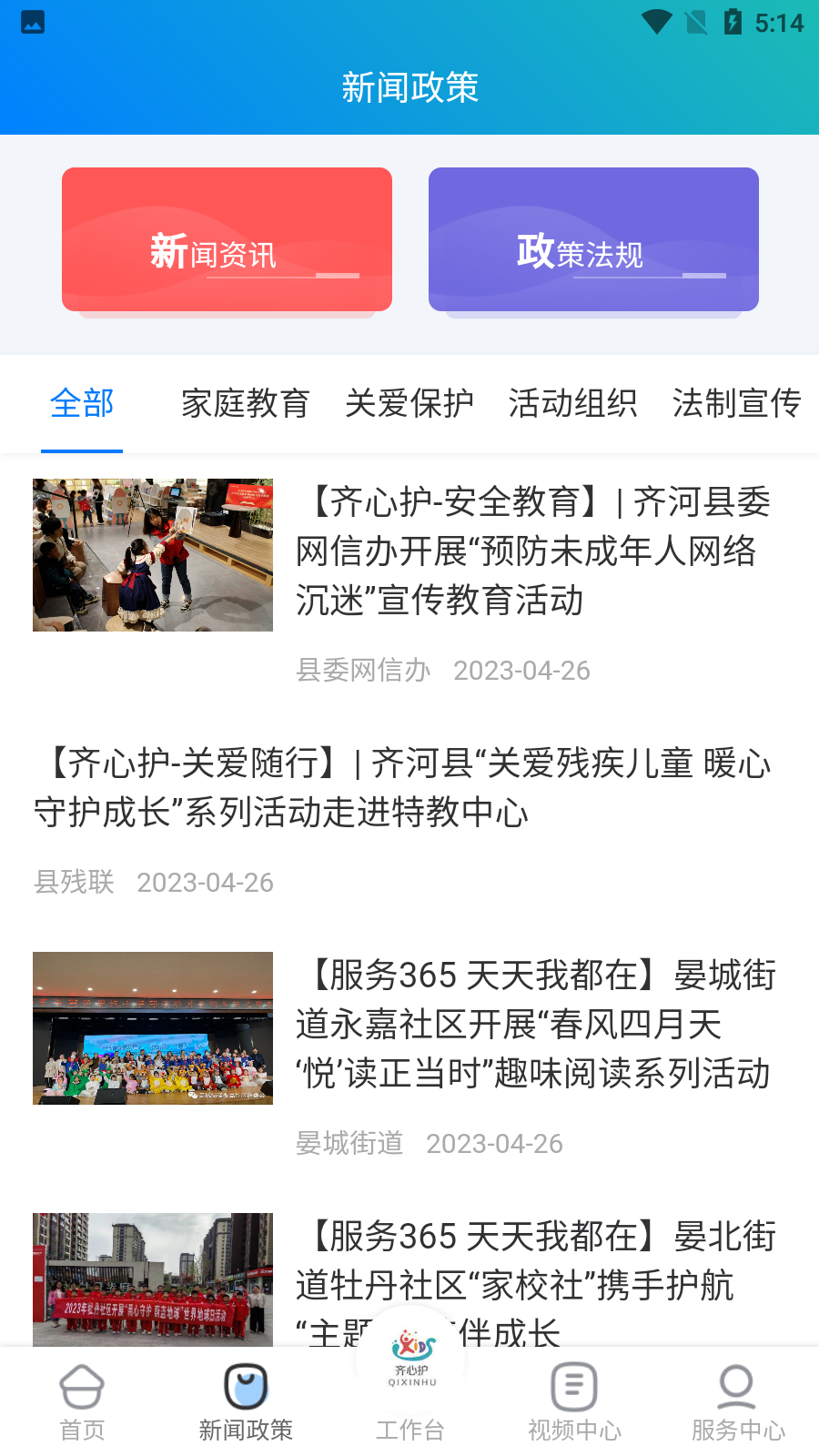The height and width of the screenshot is (1456, 819).
Task: Select the 全部 category tab
Action: coord(82,403)
